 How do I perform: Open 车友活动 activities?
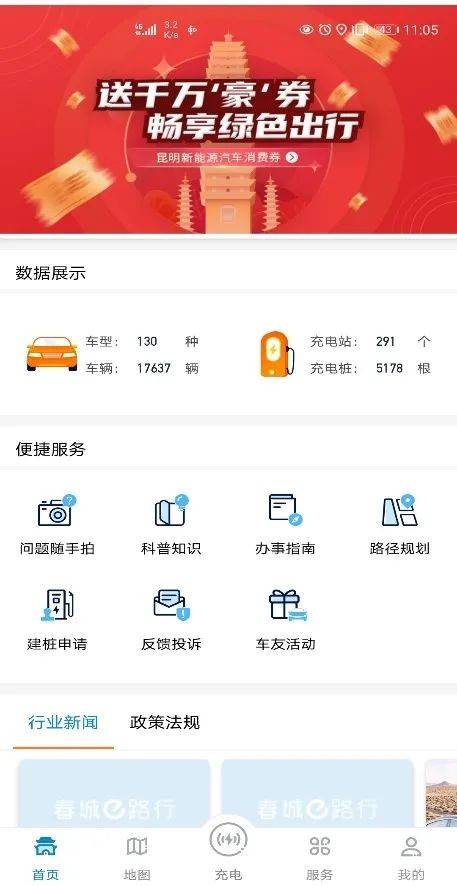pyautogui.click(x=285, y=620)
